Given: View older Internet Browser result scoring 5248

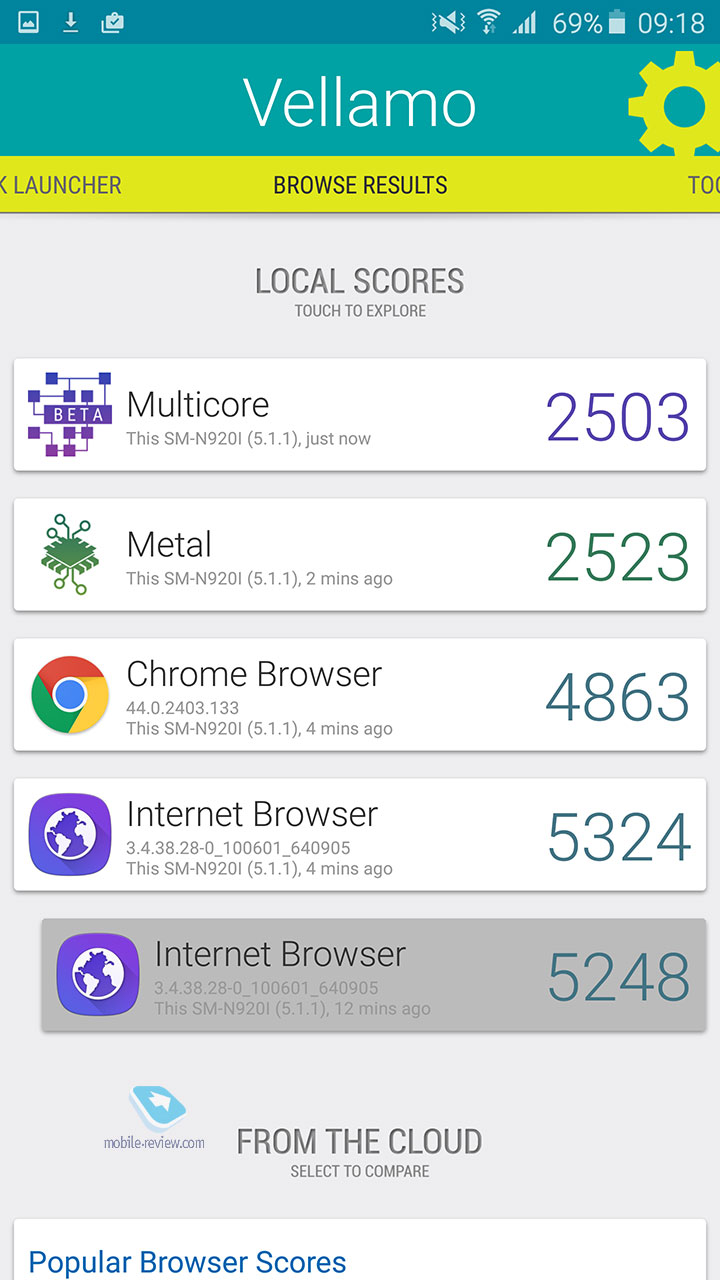Looking at the screenshot, I should point(374,975).
